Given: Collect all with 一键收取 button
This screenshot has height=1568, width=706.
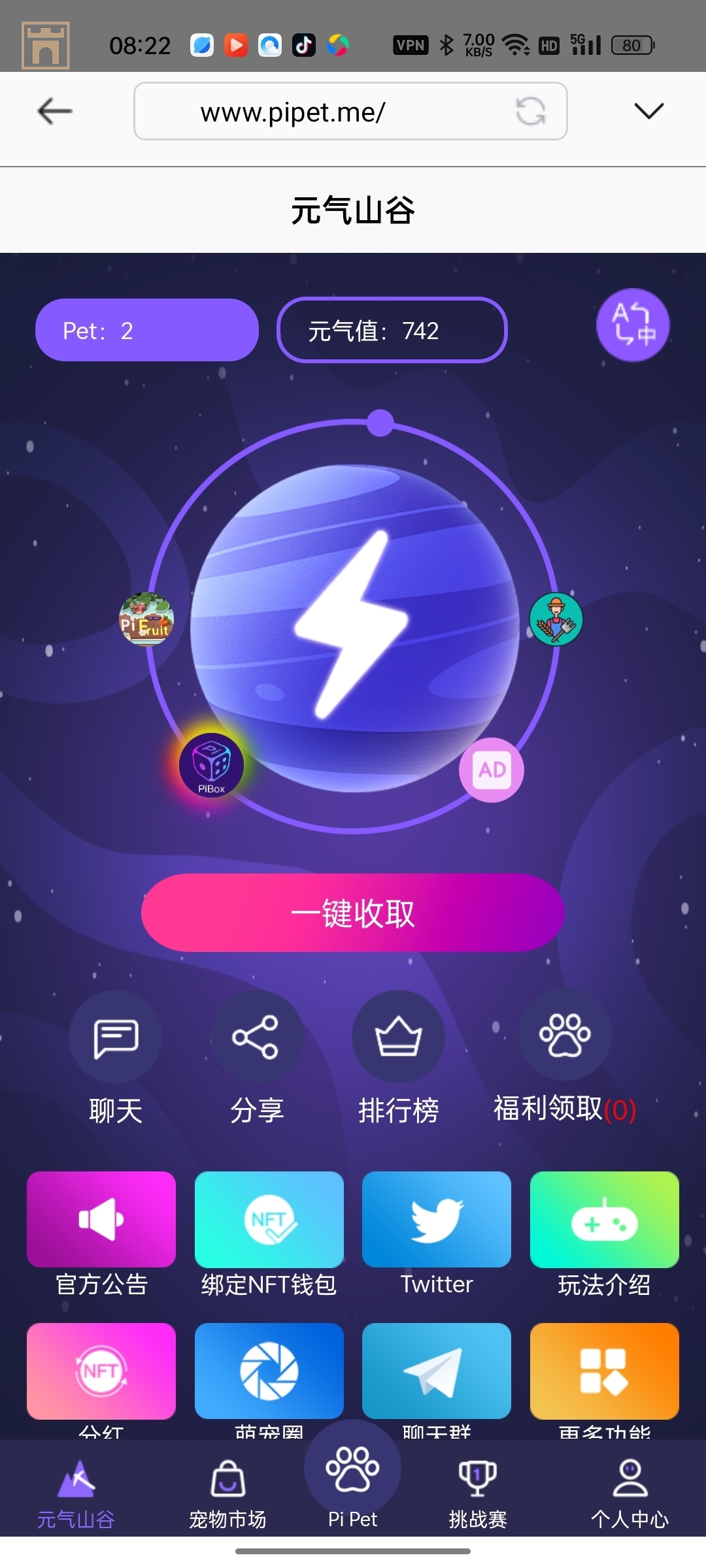Looking at the screenshot, I should click(x=353, y=913).
